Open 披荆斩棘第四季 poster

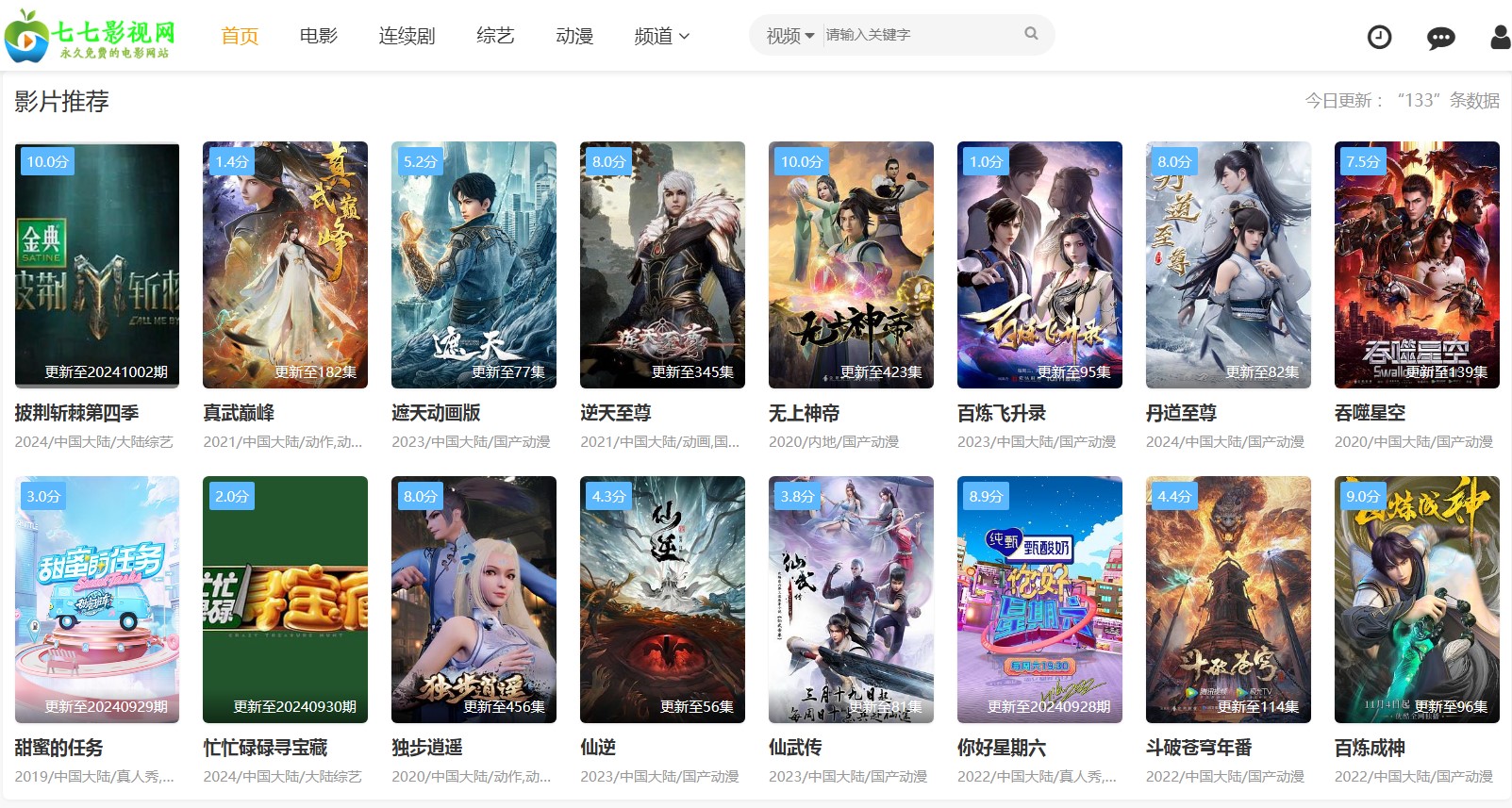(97, 265)
